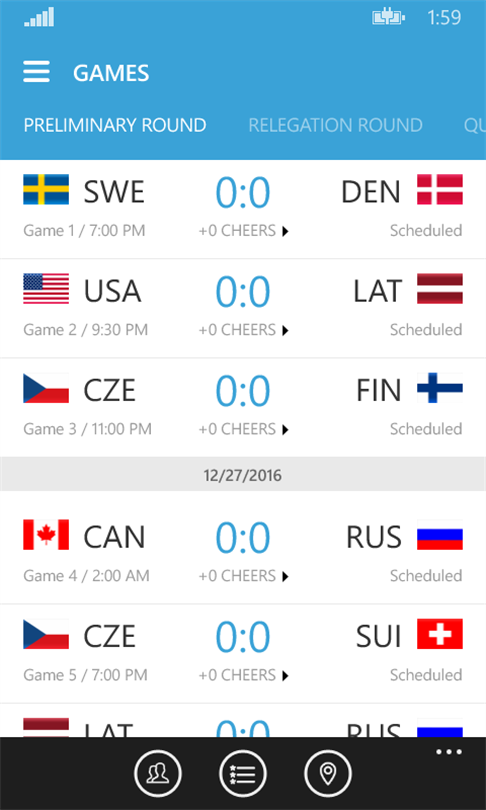The width and height of the screenshot is (486, 810).
Task: Expand the three-dot more options menu
Action: pyautogui.click(x=449, y=752)
